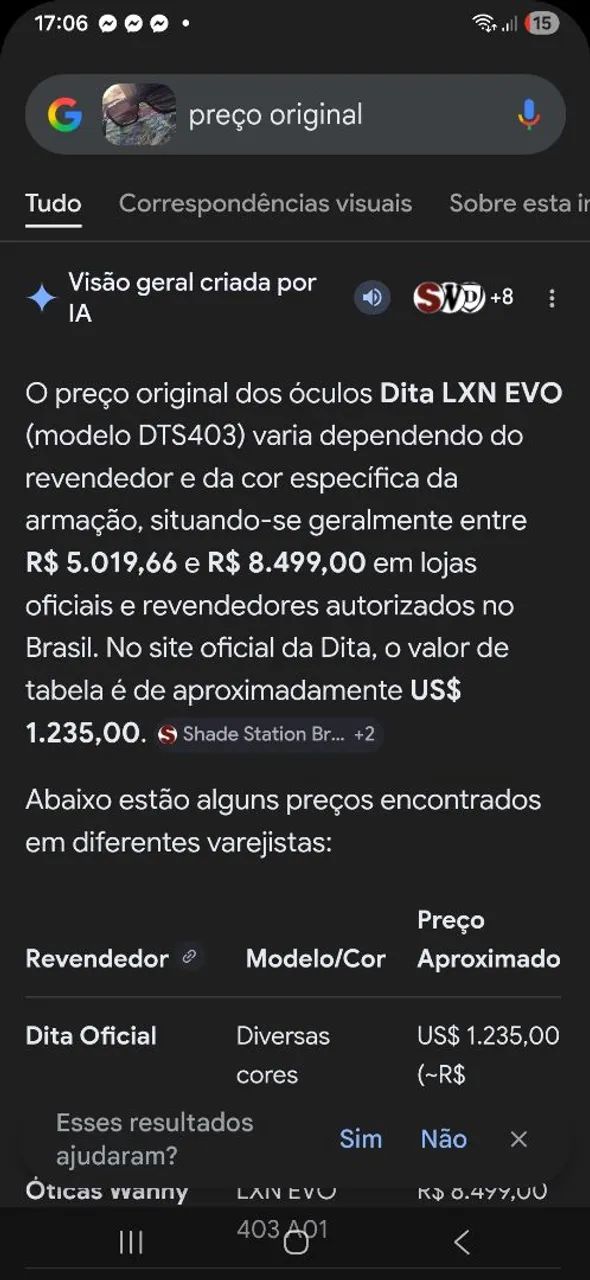Tap the Google logo in search bar
590x1280 pixels.
pyautogui.click(x=65, y=115)
